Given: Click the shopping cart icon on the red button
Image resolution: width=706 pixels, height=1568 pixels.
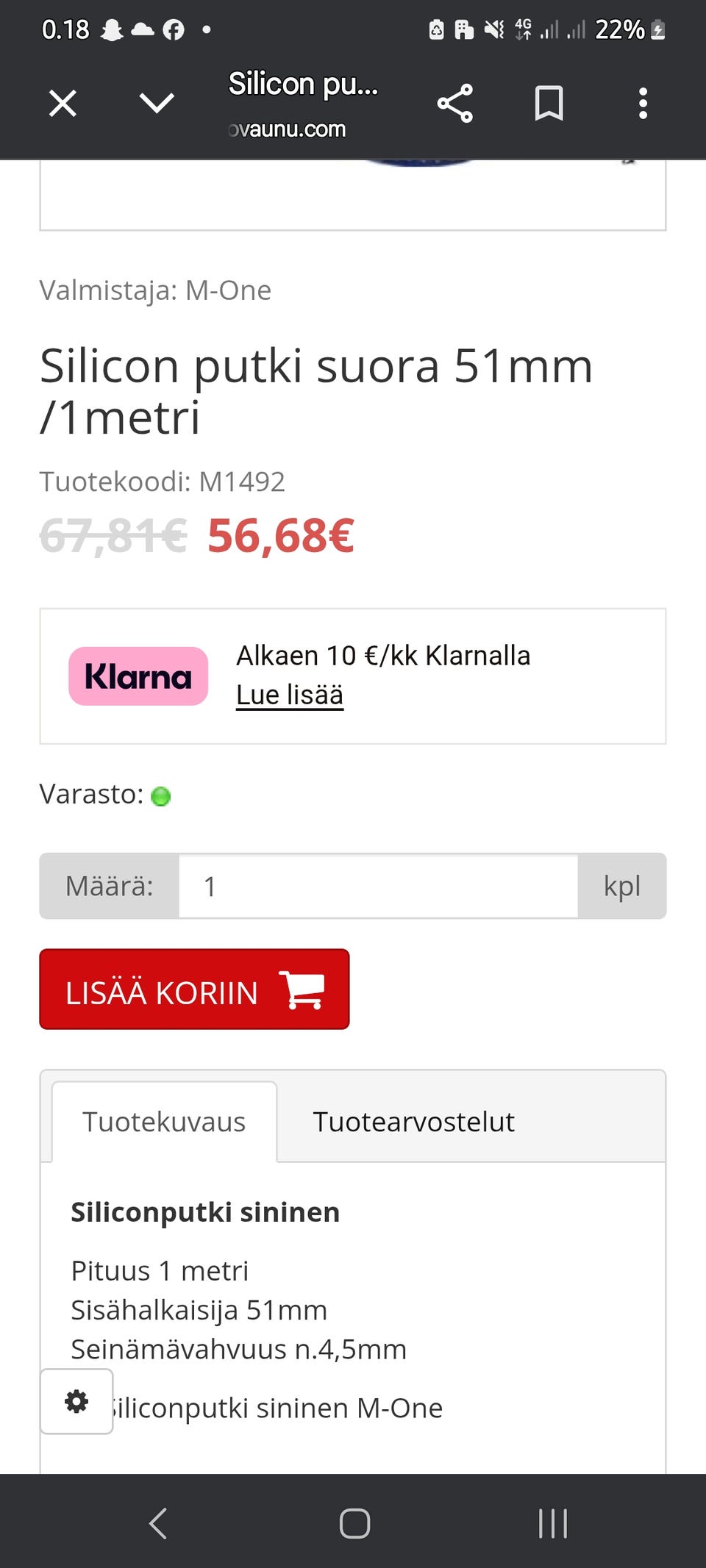Looking at the screenshot, I should pos(305,989).
